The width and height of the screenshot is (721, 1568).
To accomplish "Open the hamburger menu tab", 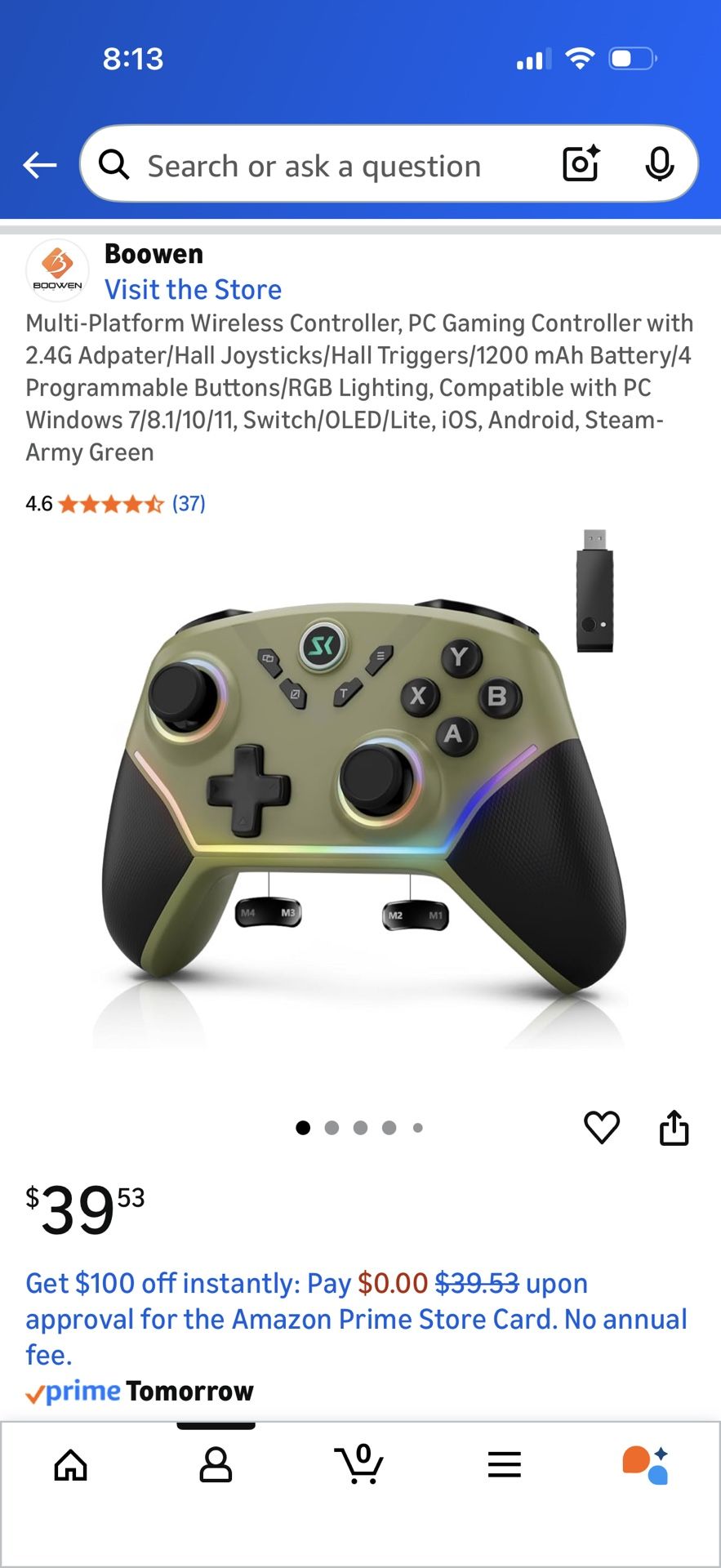I will coord(504,1465).
